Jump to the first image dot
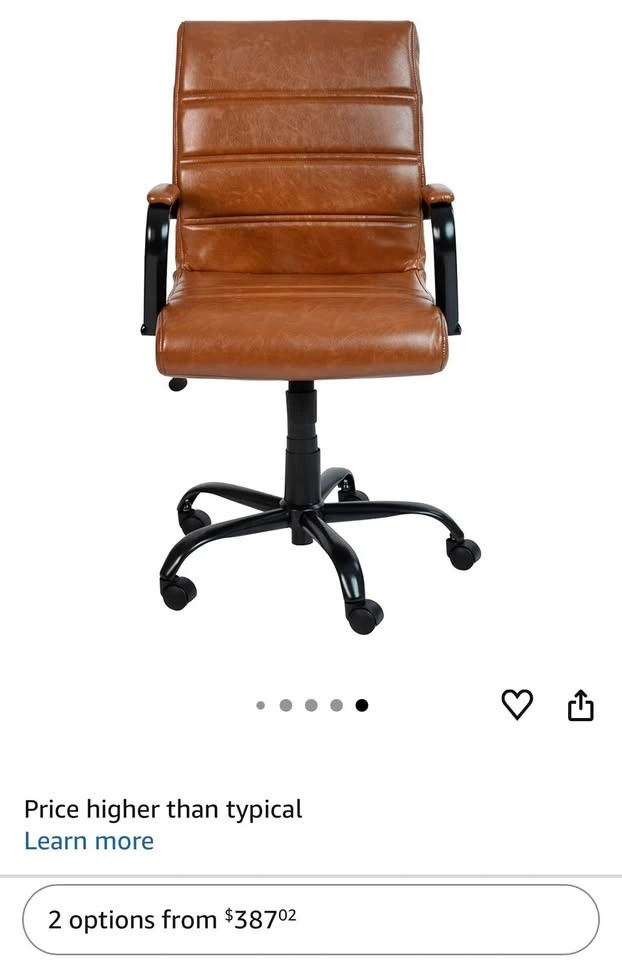Viewport: 622px width, 960px height. [261, 705]
